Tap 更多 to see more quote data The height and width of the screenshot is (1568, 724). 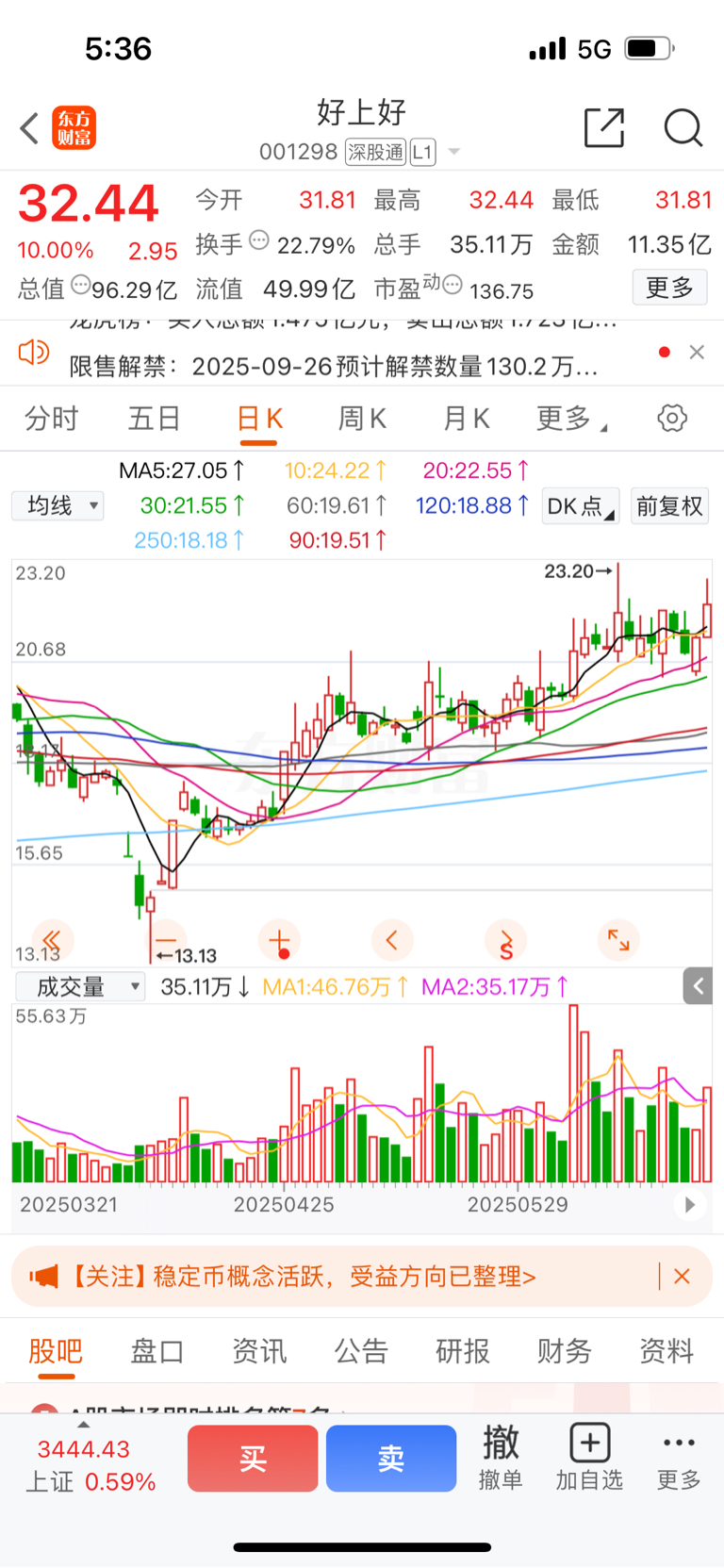coord(669,288)
